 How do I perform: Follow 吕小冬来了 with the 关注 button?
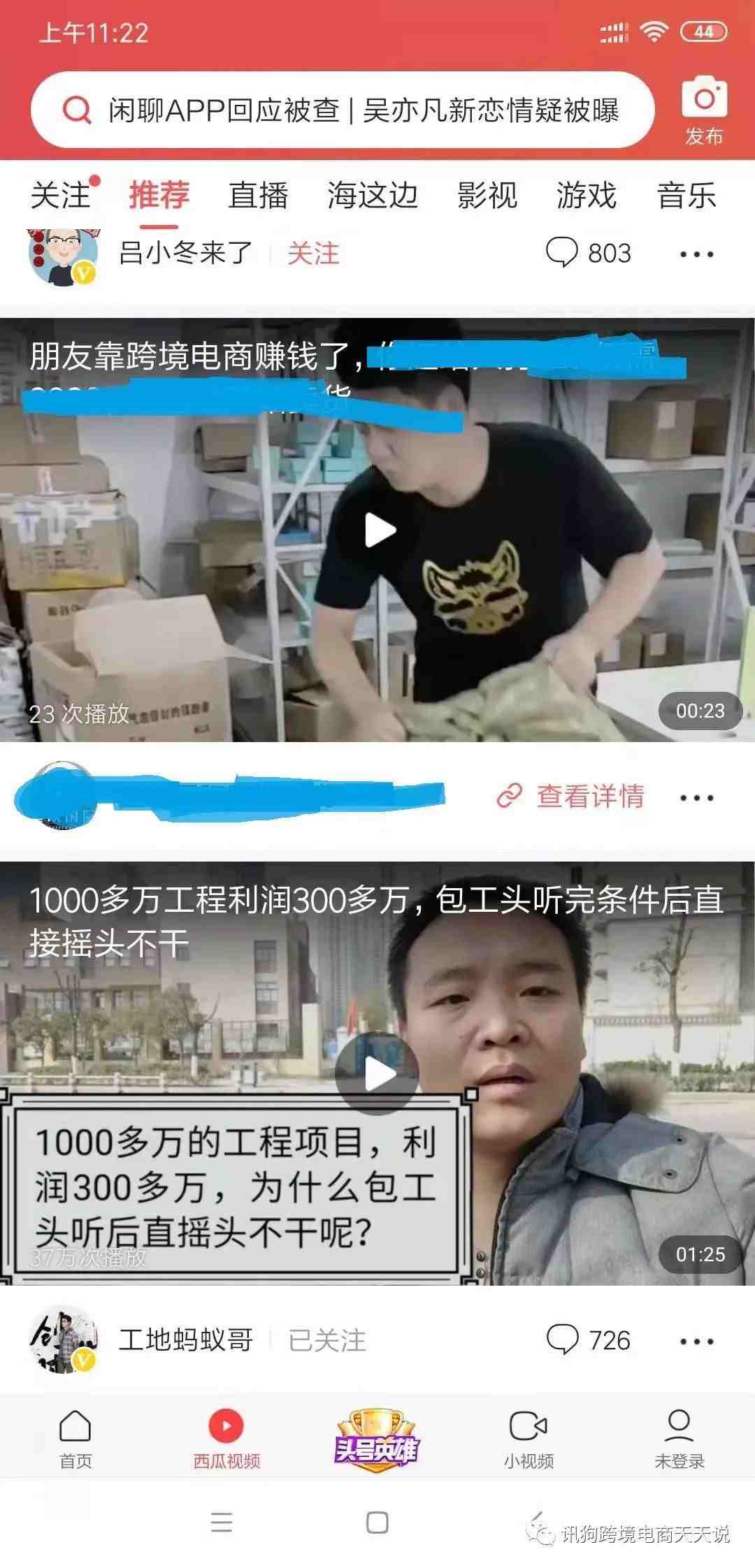(x=313, y=254)
